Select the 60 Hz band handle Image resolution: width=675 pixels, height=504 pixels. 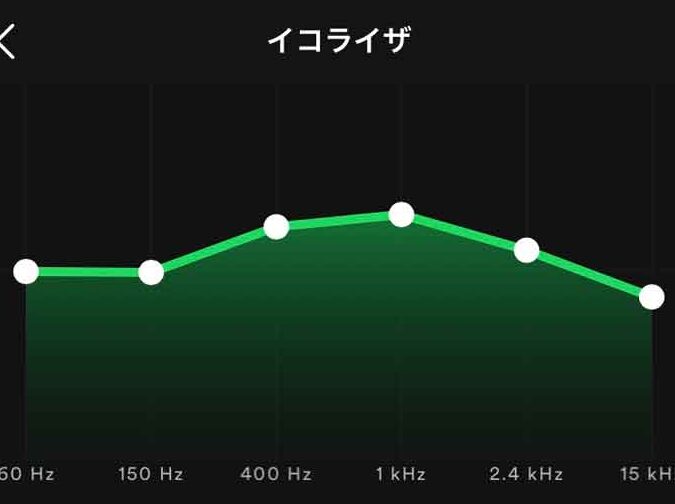[26, 272]
